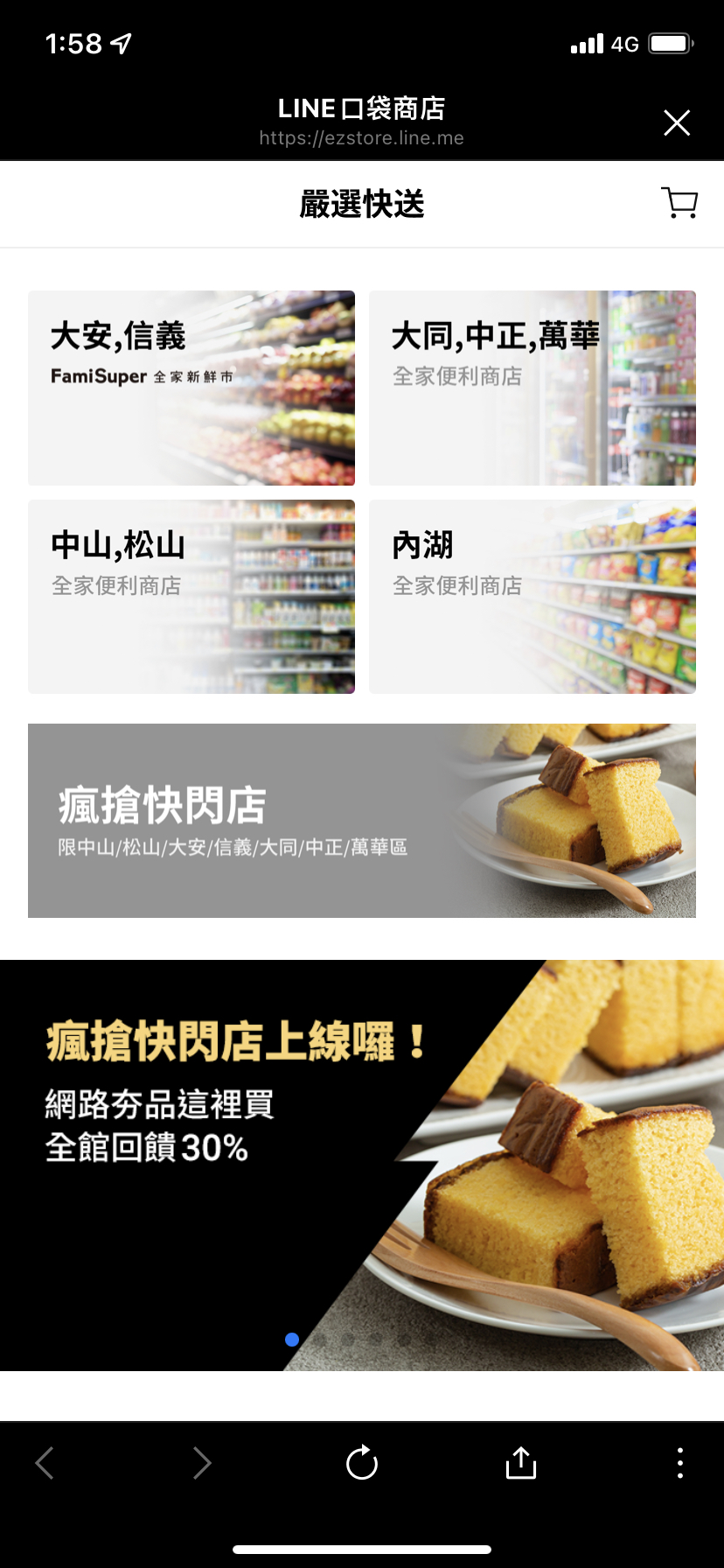The image size is (724, 1568).
Task: Share this page
Action: tap(521, 1462)
